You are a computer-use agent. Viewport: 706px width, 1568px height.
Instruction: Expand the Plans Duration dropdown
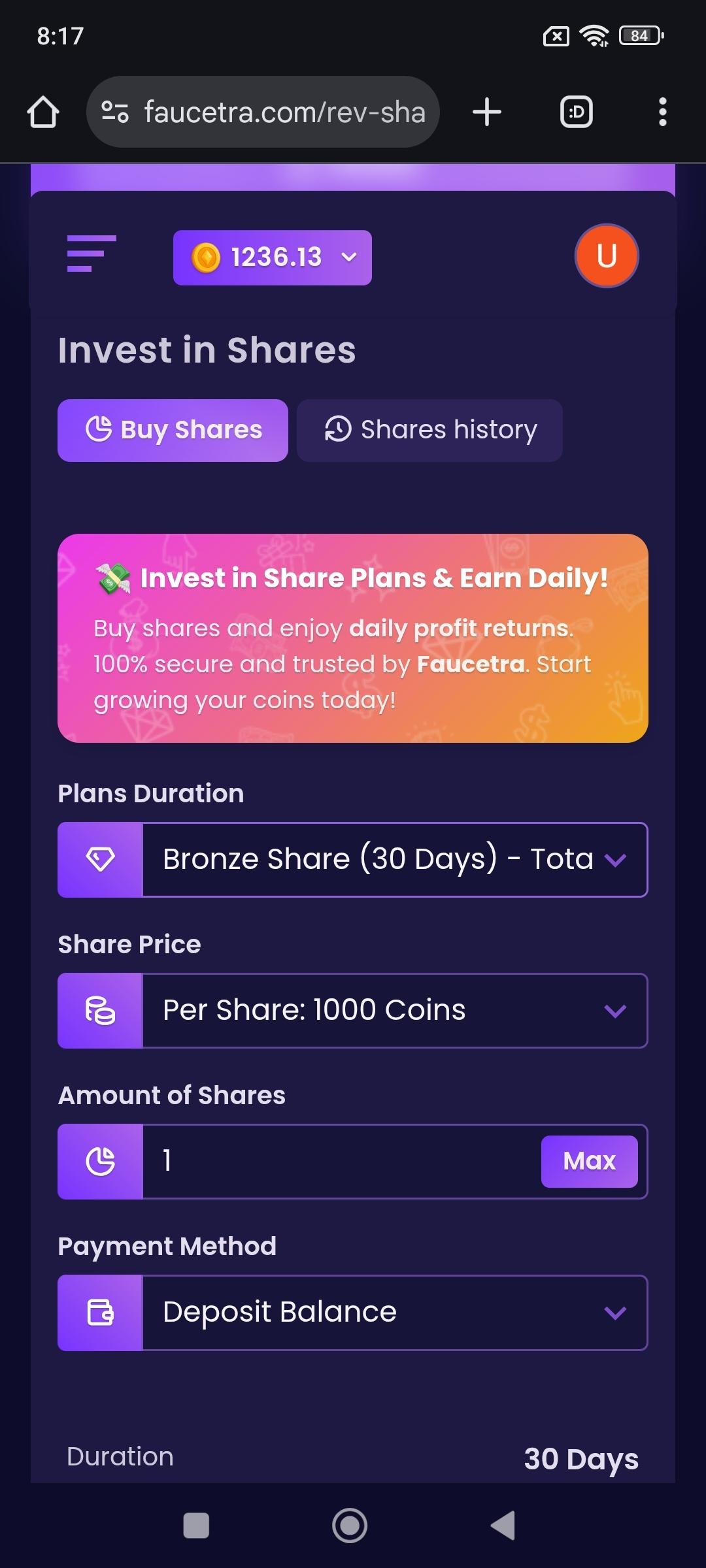click(394, 860)
